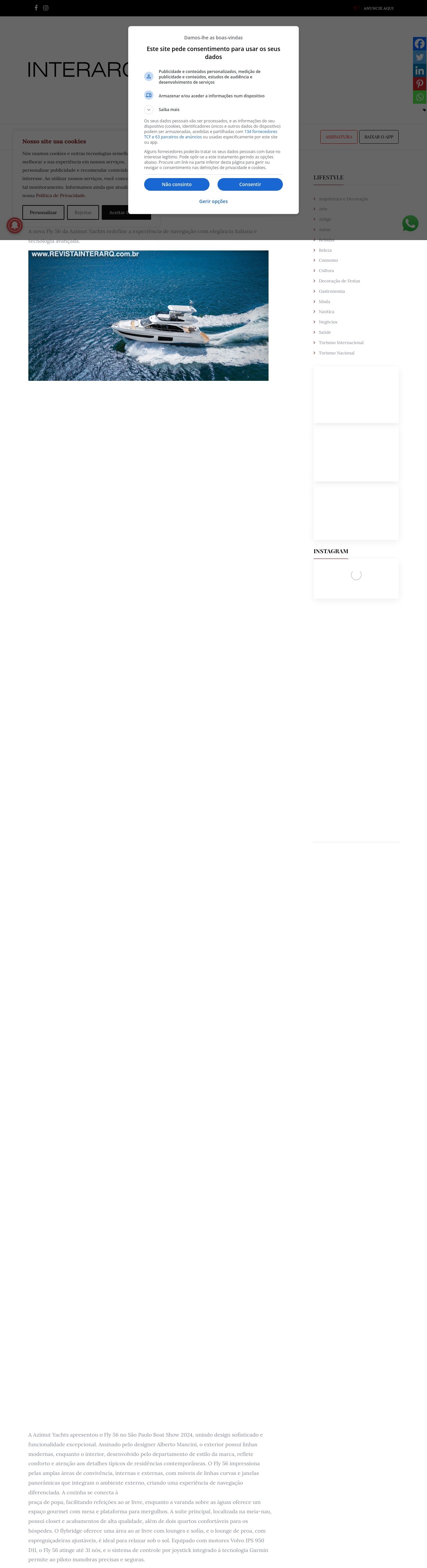Share on Facebook via side bar
The image size is (427, 1568).
420,44
